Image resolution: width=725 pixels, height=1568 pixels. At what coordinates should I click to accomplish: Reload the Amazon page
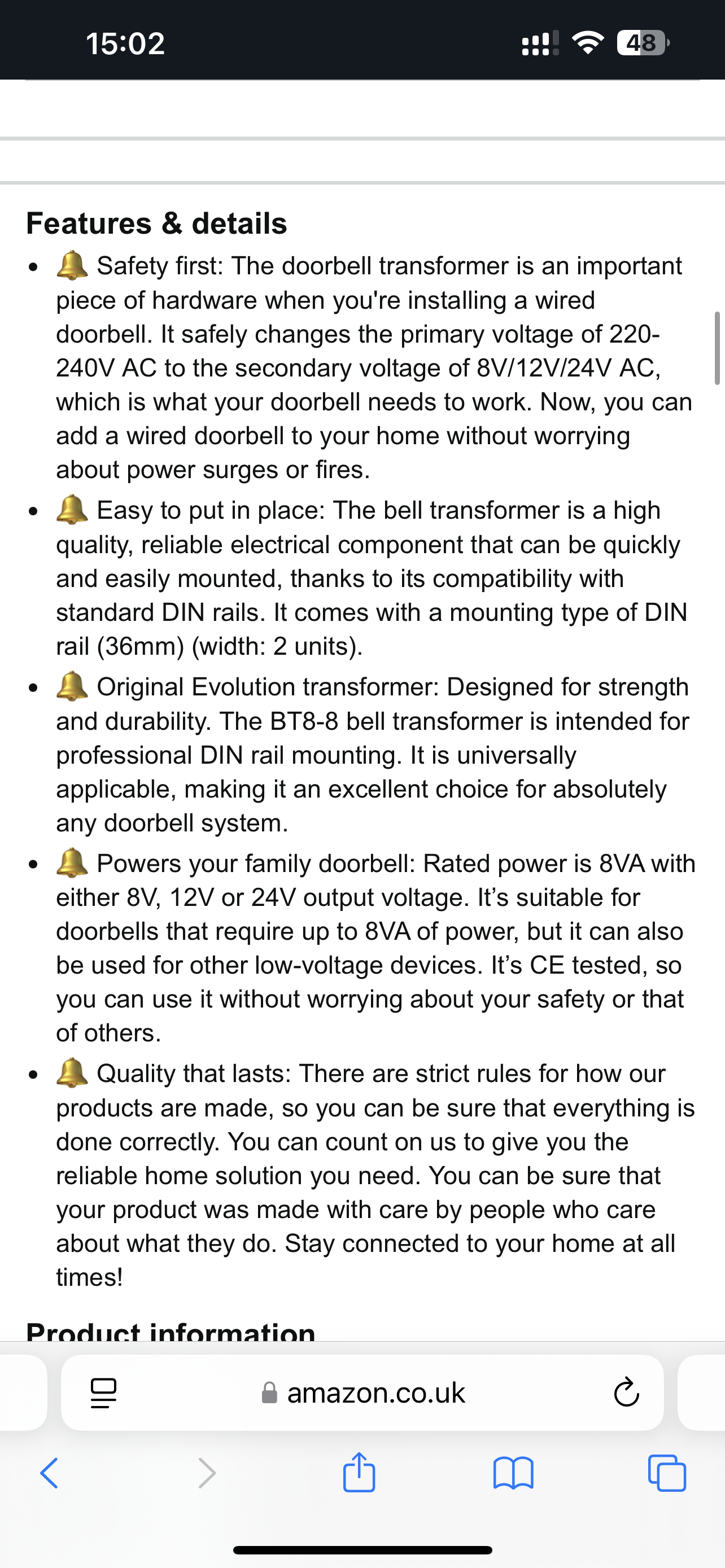point(626,1392)
